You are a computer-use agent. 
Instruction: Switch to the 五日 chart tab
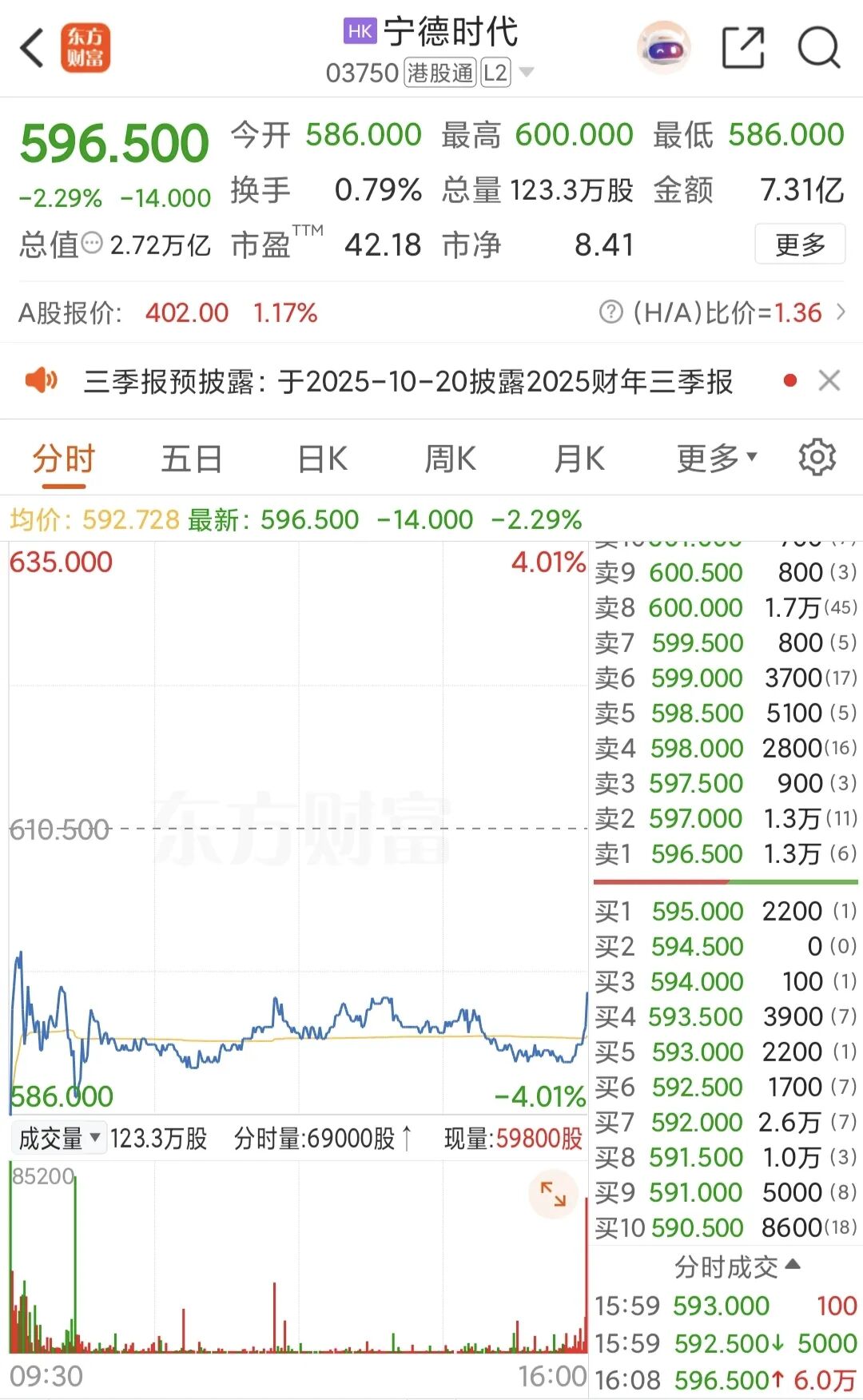(x=192, y=459)
